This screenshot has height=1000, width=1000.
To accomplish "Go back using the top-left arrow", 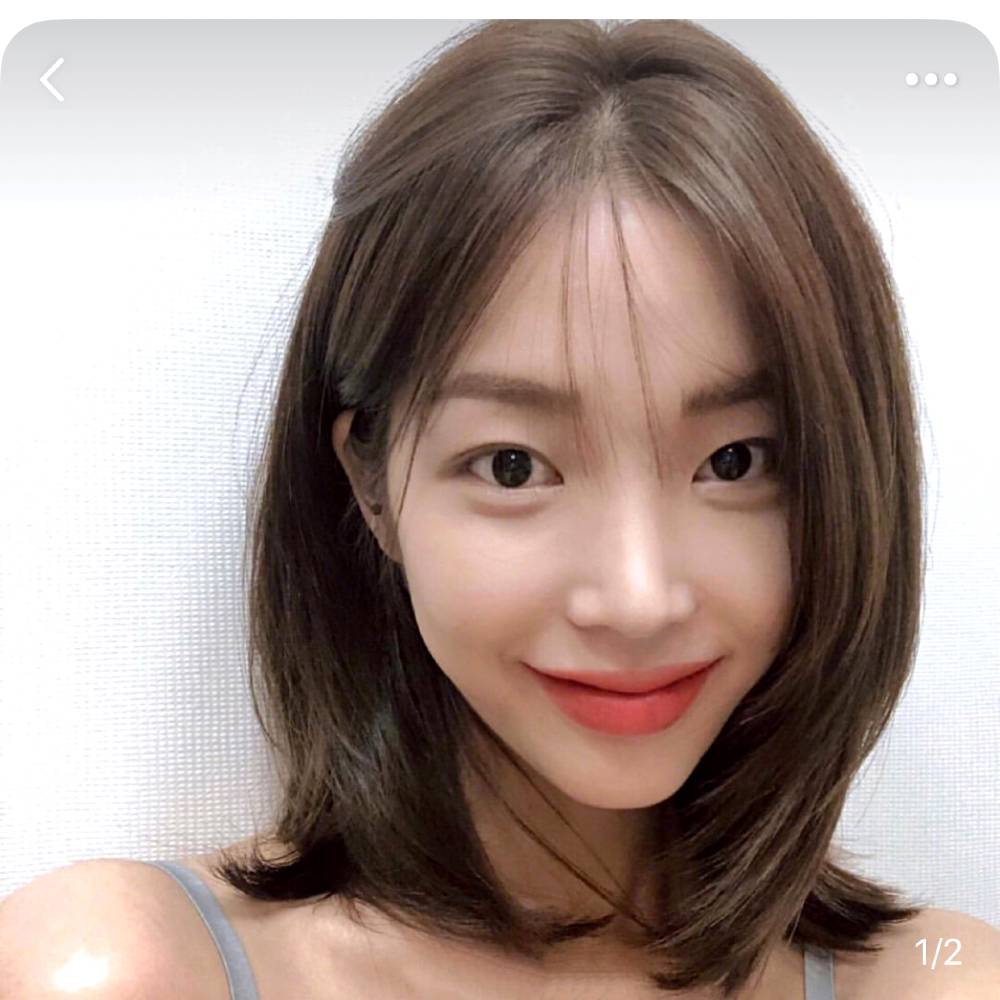I will click(x=52, y=80).
